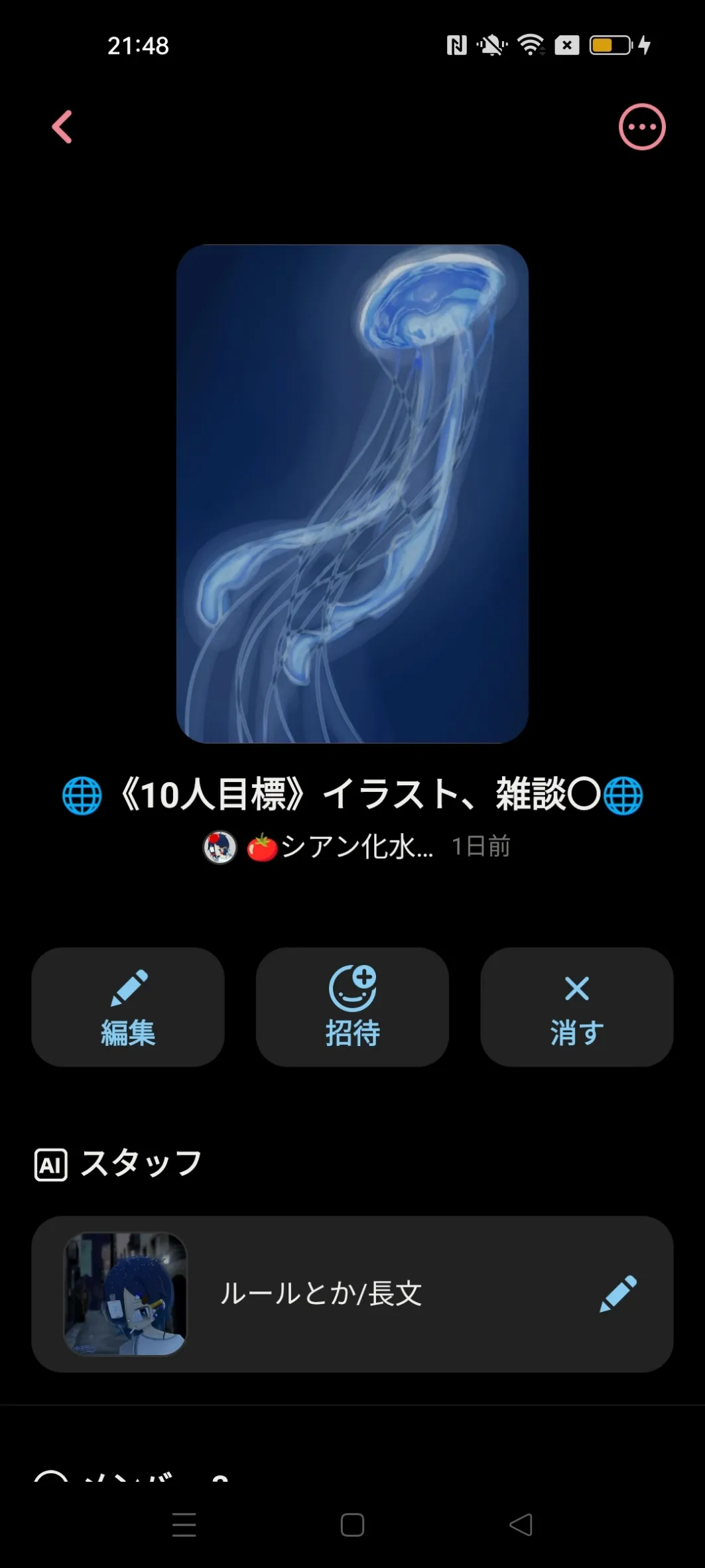705x1568 pixels.
Task: Open the jellyfish cover image
Action: point(352,493)
